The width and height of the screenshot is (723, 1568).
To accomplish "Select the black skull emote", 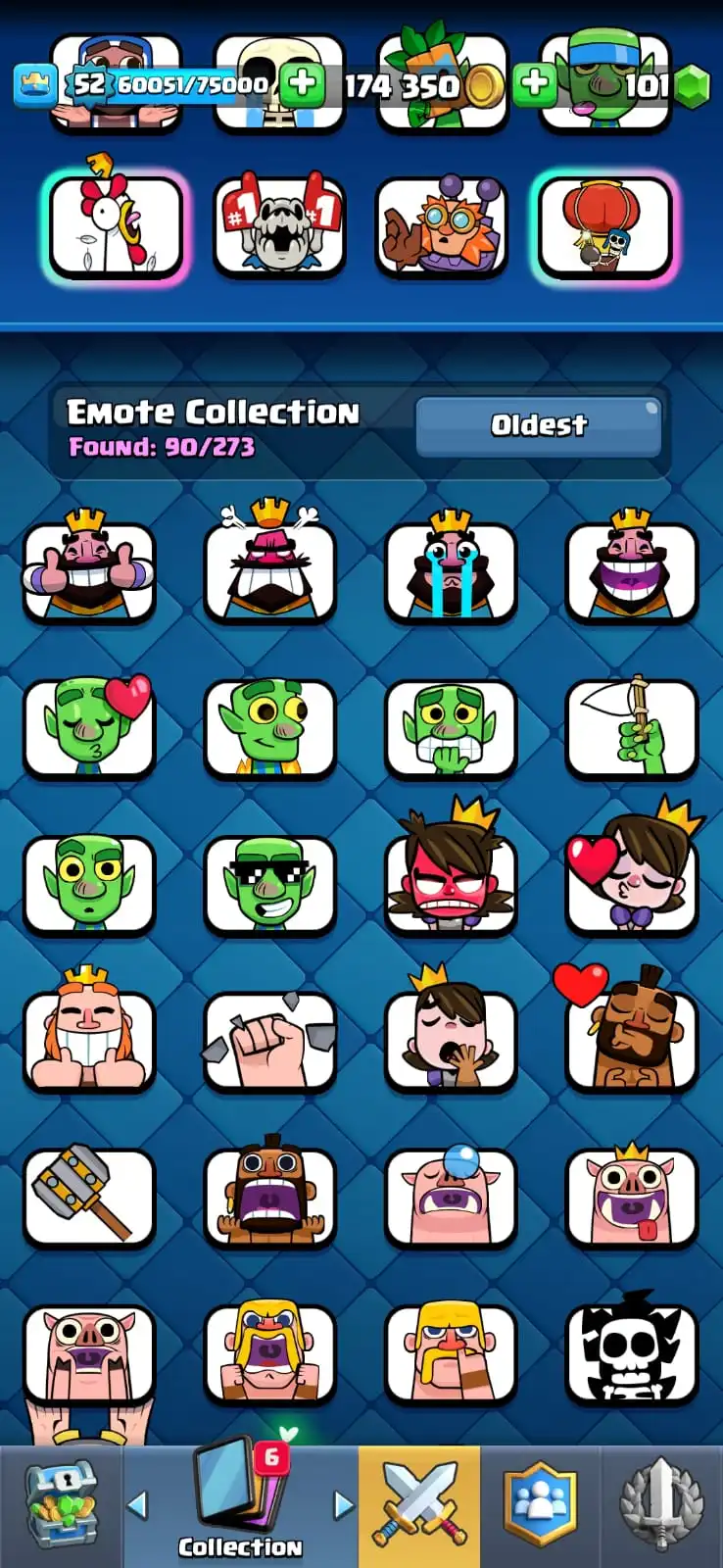I will [632, 1353].
